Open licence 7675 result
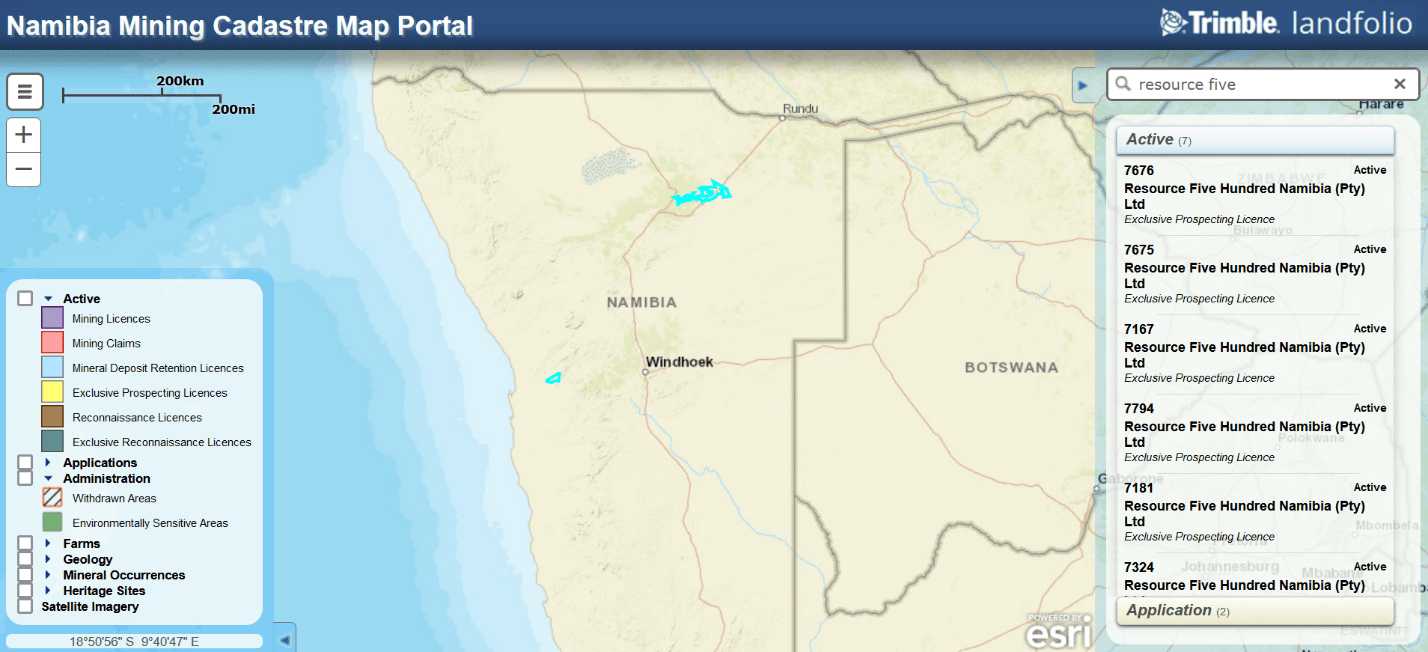This screenshot has height=652, width=1428. tap(1244, 274)
